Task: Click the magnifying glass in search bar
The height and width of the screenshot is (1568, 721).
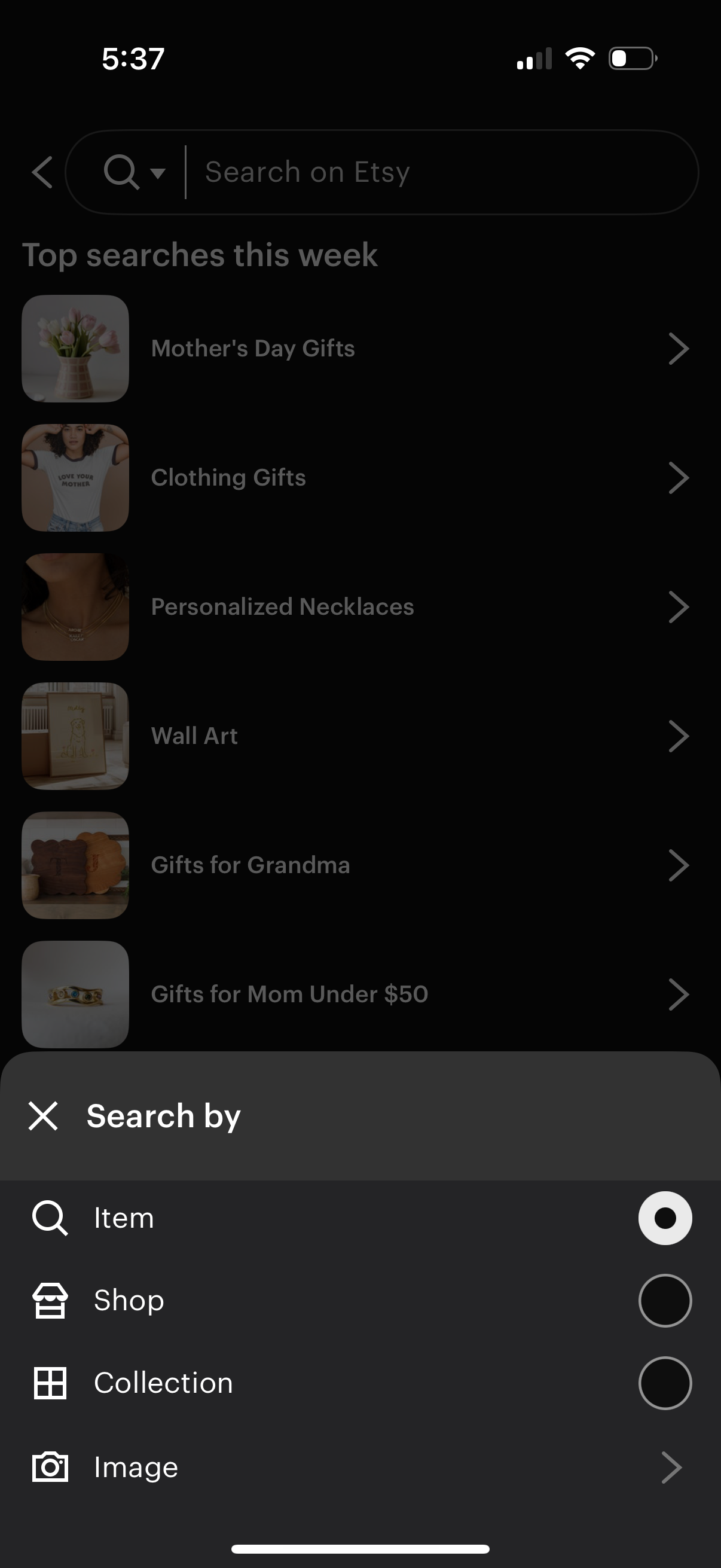Action: pyautogui.click(x=121, y=171)
